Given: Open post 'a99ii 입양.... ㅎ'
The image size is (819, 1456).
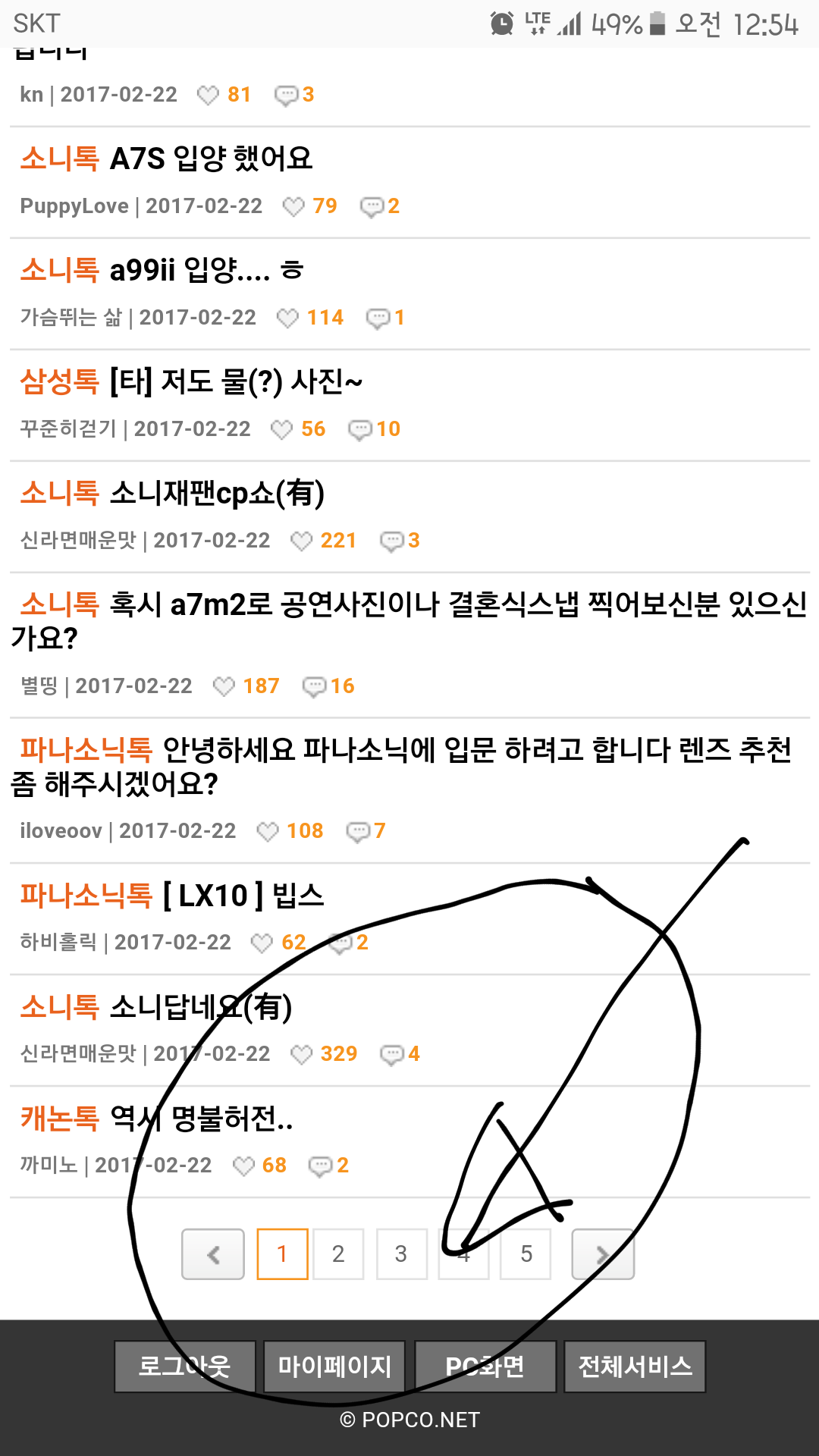Looking at the screenshot, I should coord(206,271).
